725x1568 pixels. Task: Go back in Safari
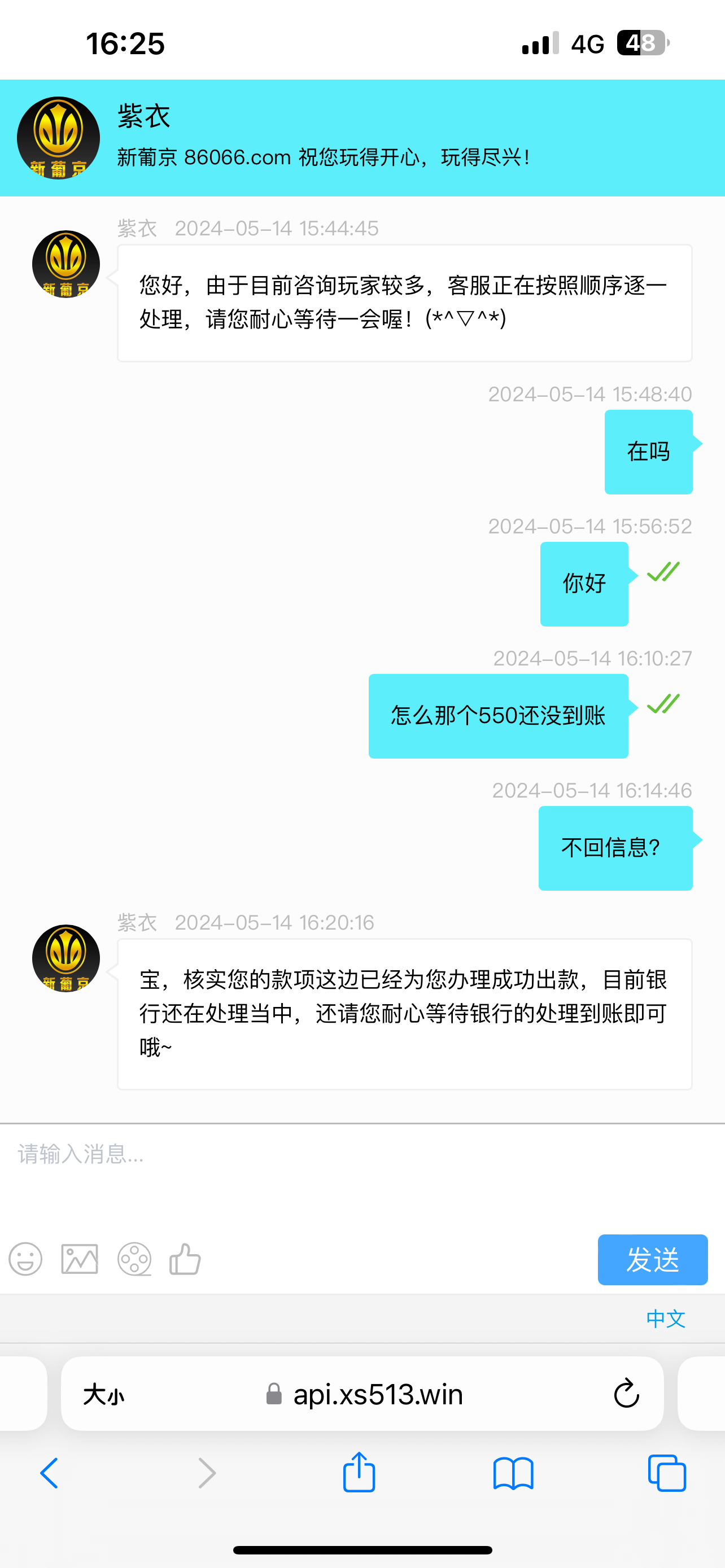49,1474
